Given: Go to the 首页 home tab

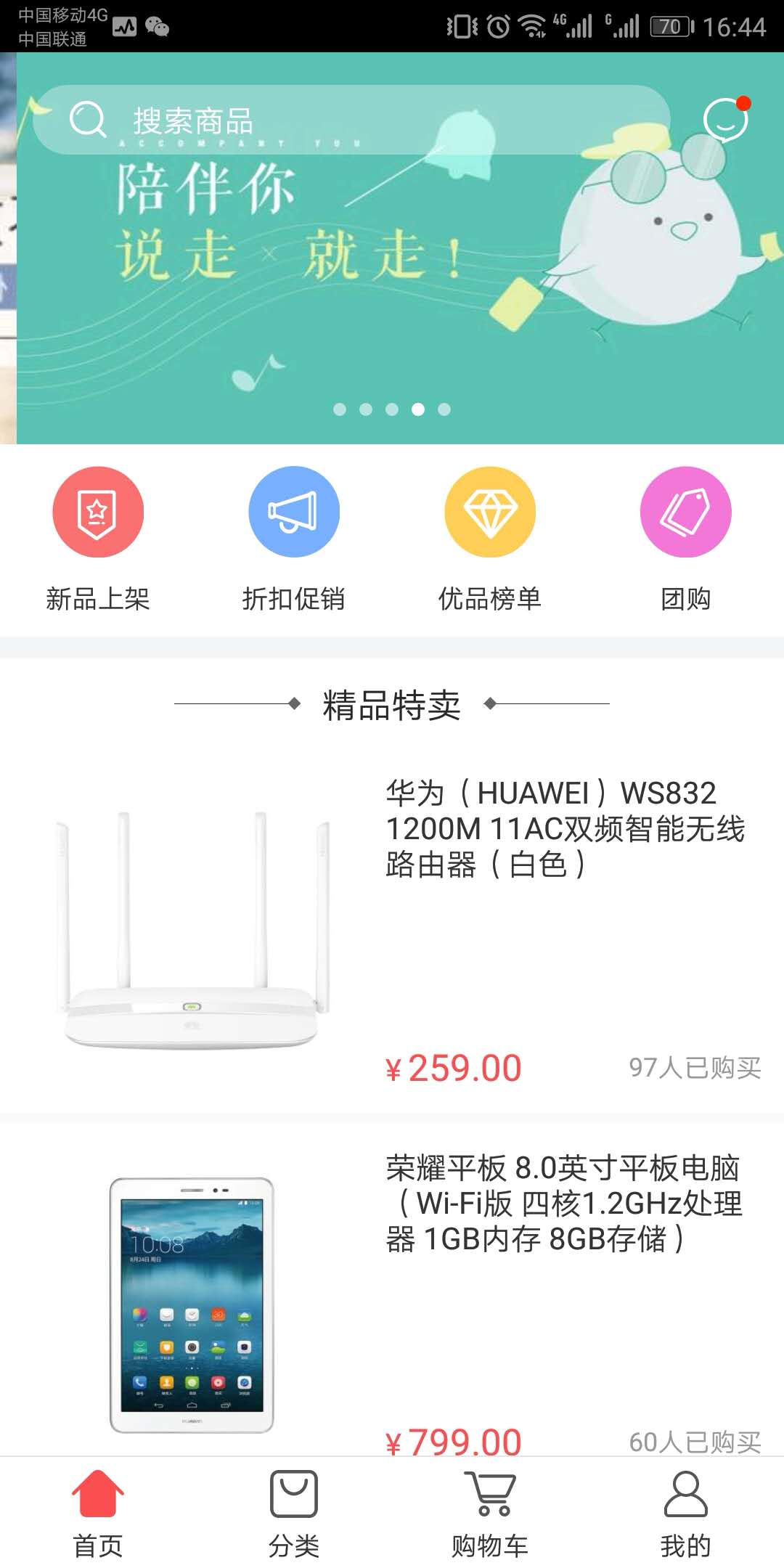Looking at the screenshot, I should coord(98,1514).
